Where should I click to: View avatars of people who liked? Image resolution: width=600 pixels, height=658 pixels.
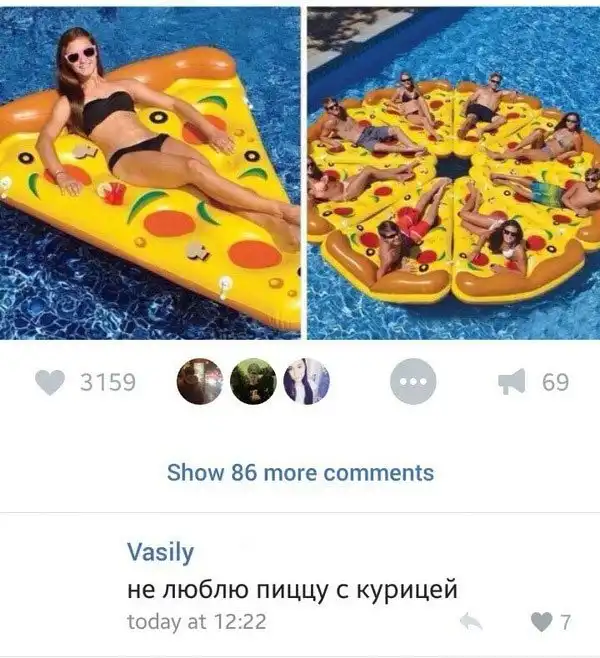coord(253,382)
